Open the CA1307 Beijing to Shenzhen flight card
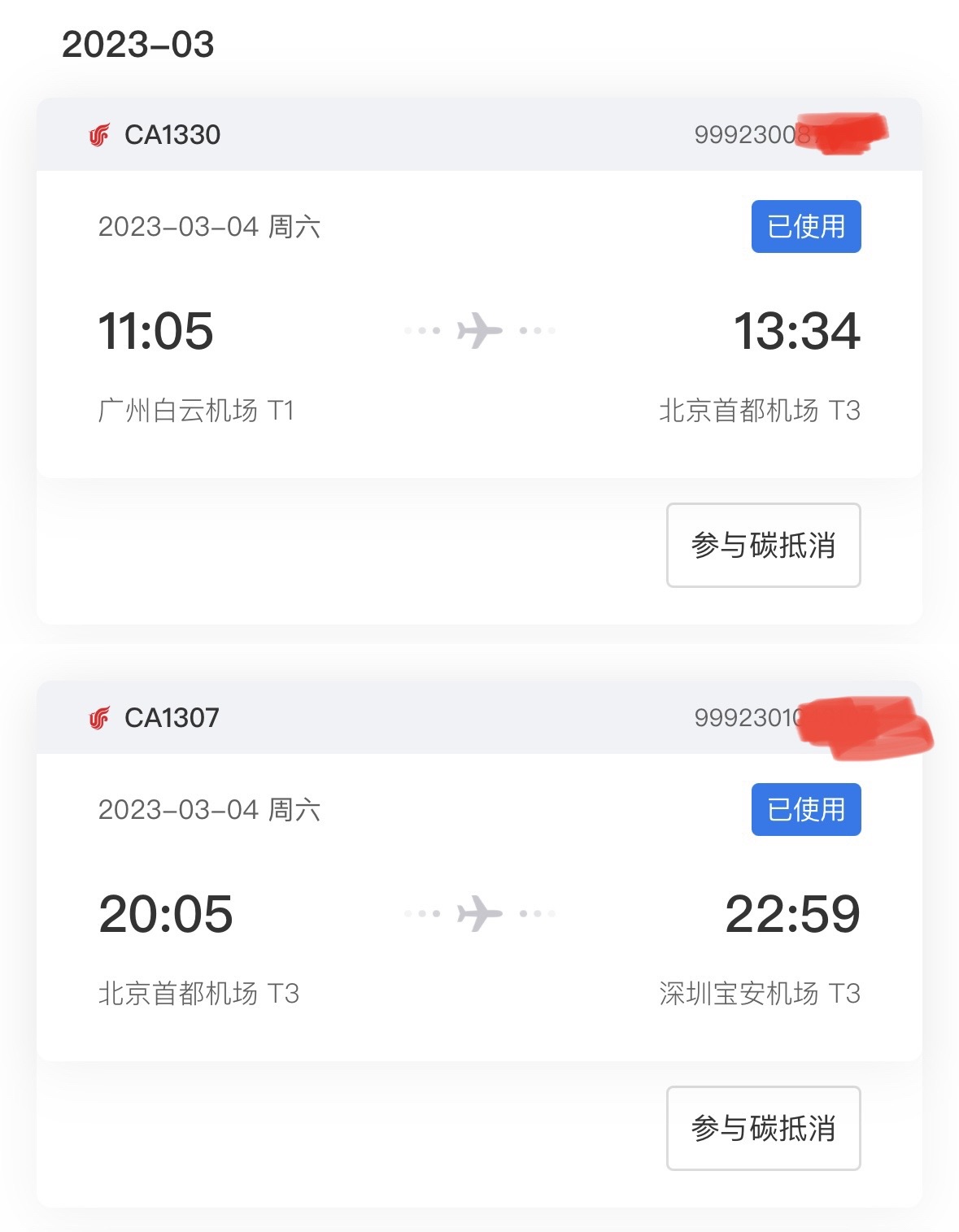This screenshot has width=959, height=1232. click(479, 908)
